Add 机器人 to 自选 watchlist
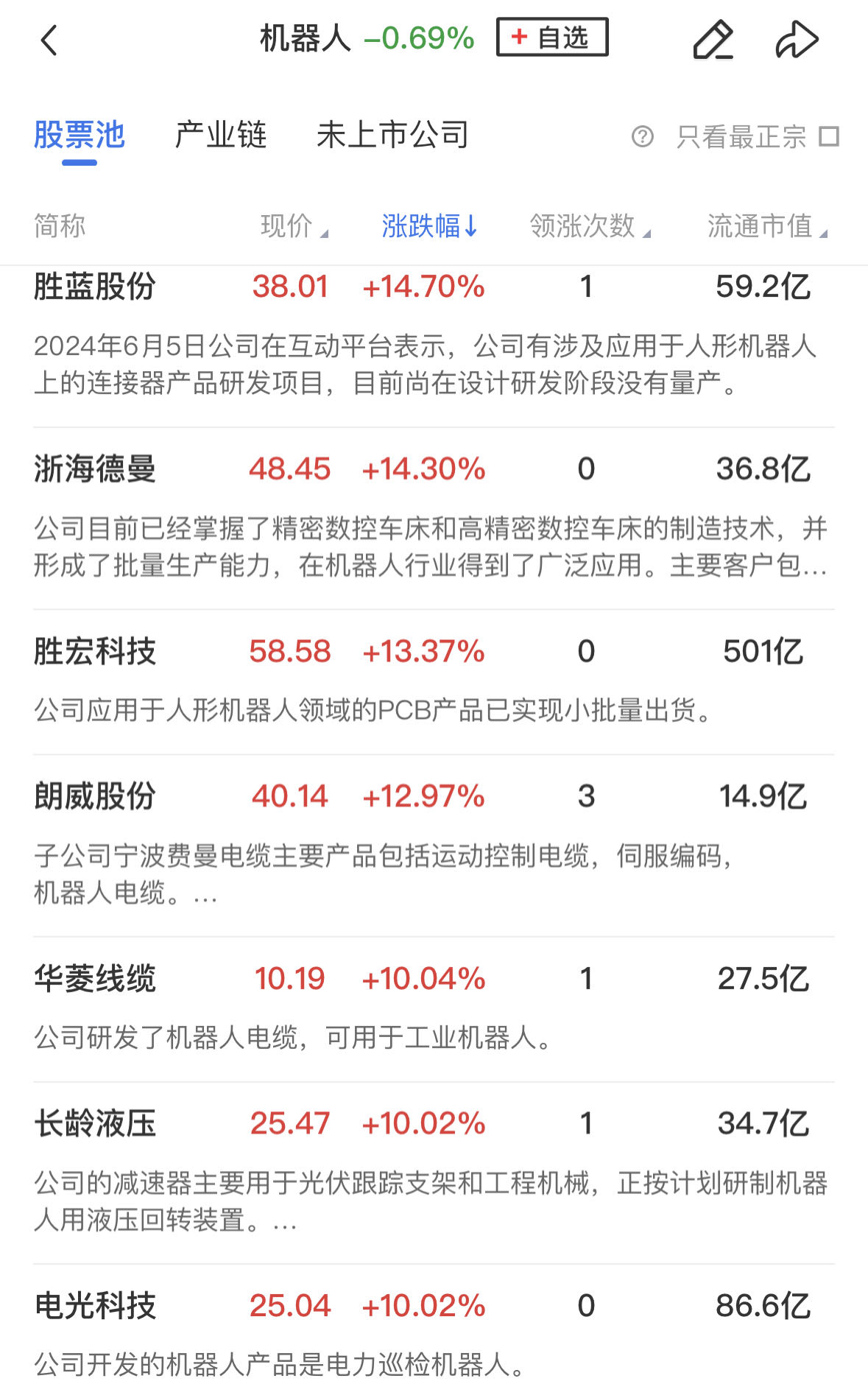This screenshot has height=1398, width=868. [x=552, y=38]
